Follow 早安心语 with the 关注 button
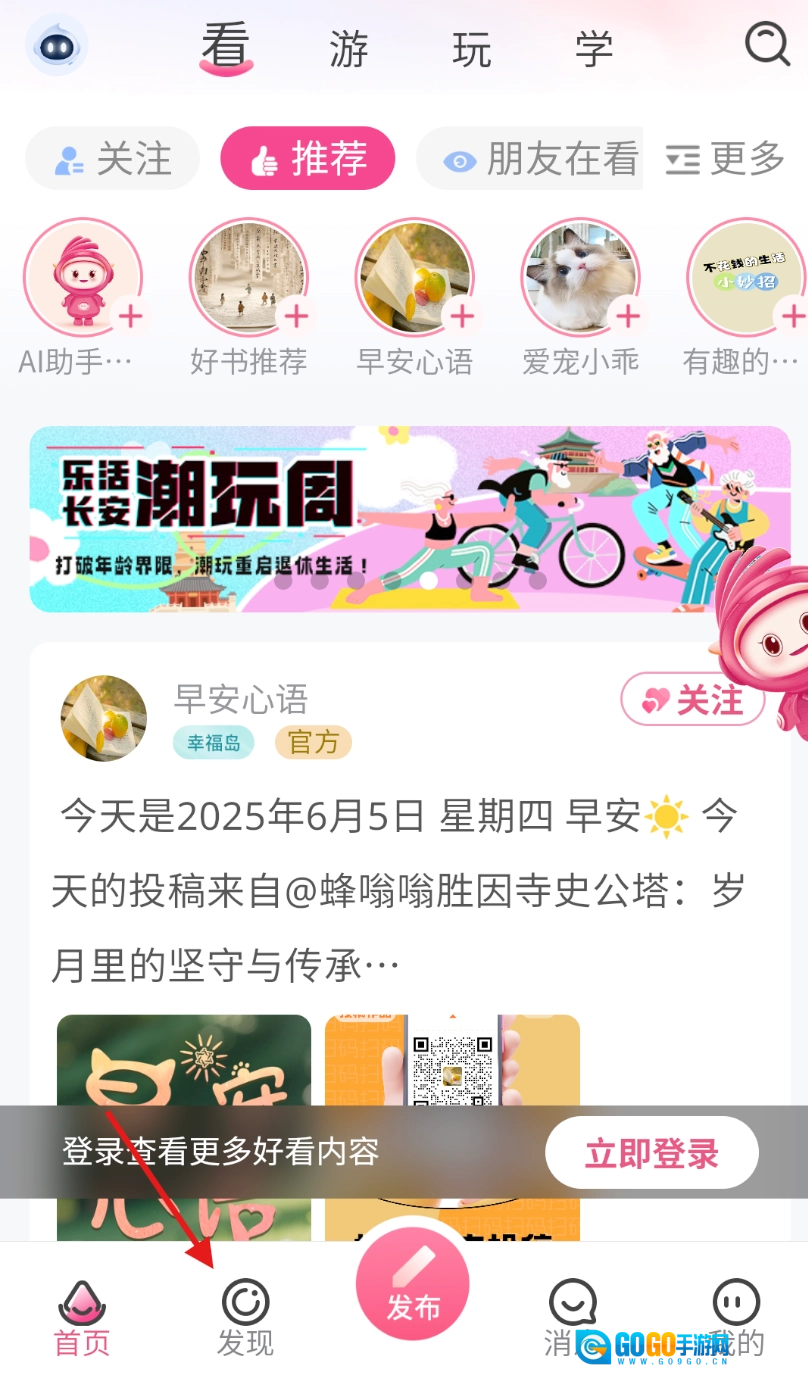The width and height of the screenshot is (808, 1375). click(x=692, y=700)
